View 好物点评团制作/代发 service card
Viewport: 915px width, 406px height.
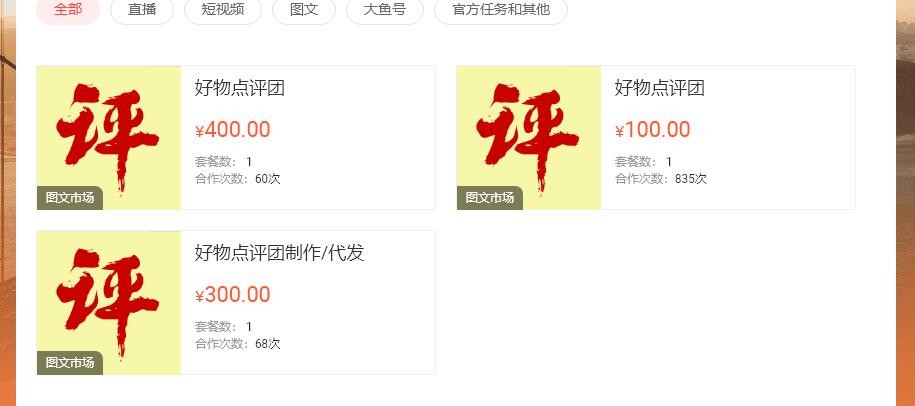tap(236, 303)
